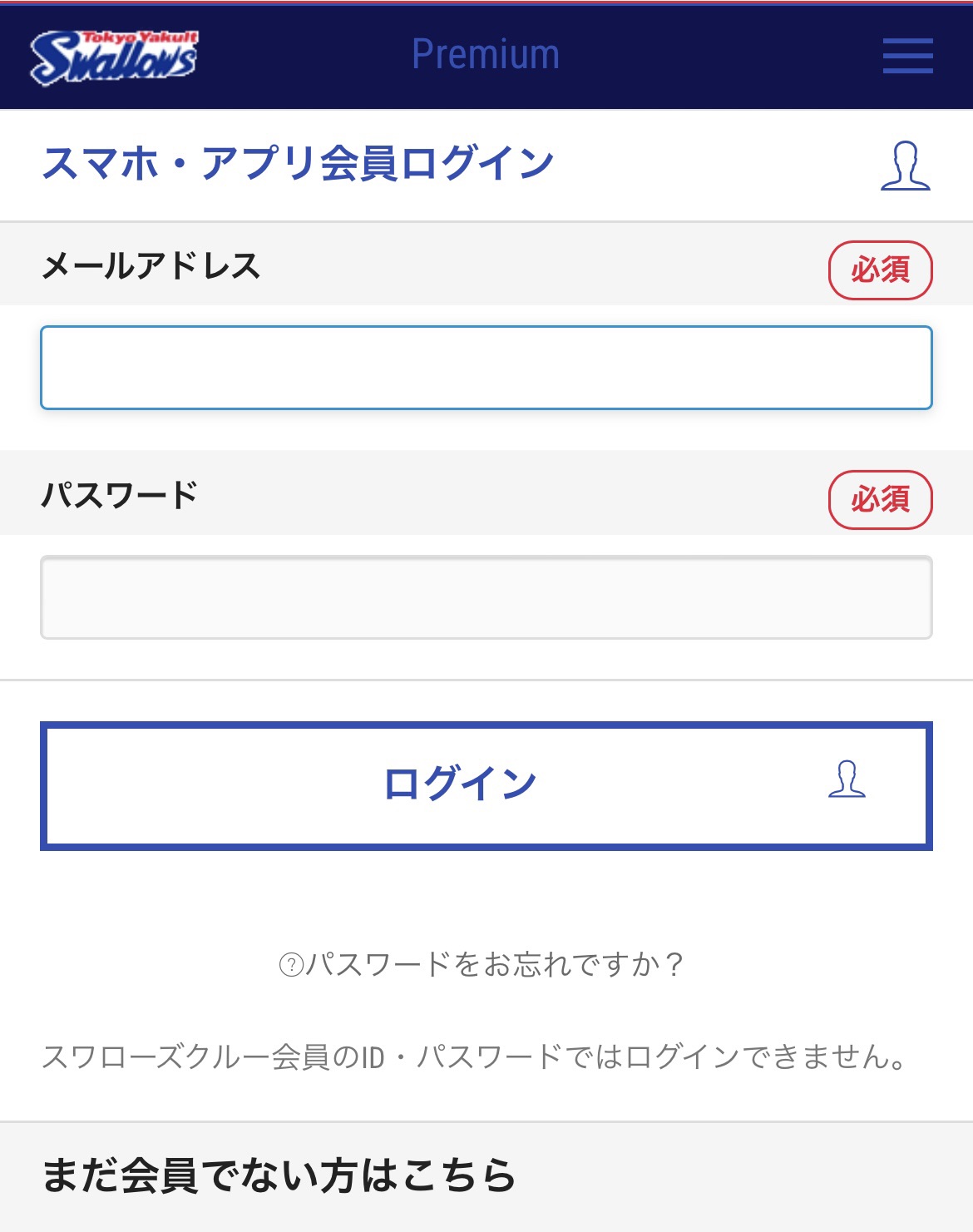Click the red stripe at the top of the page
973x1232 pixels.
[486, 3]
